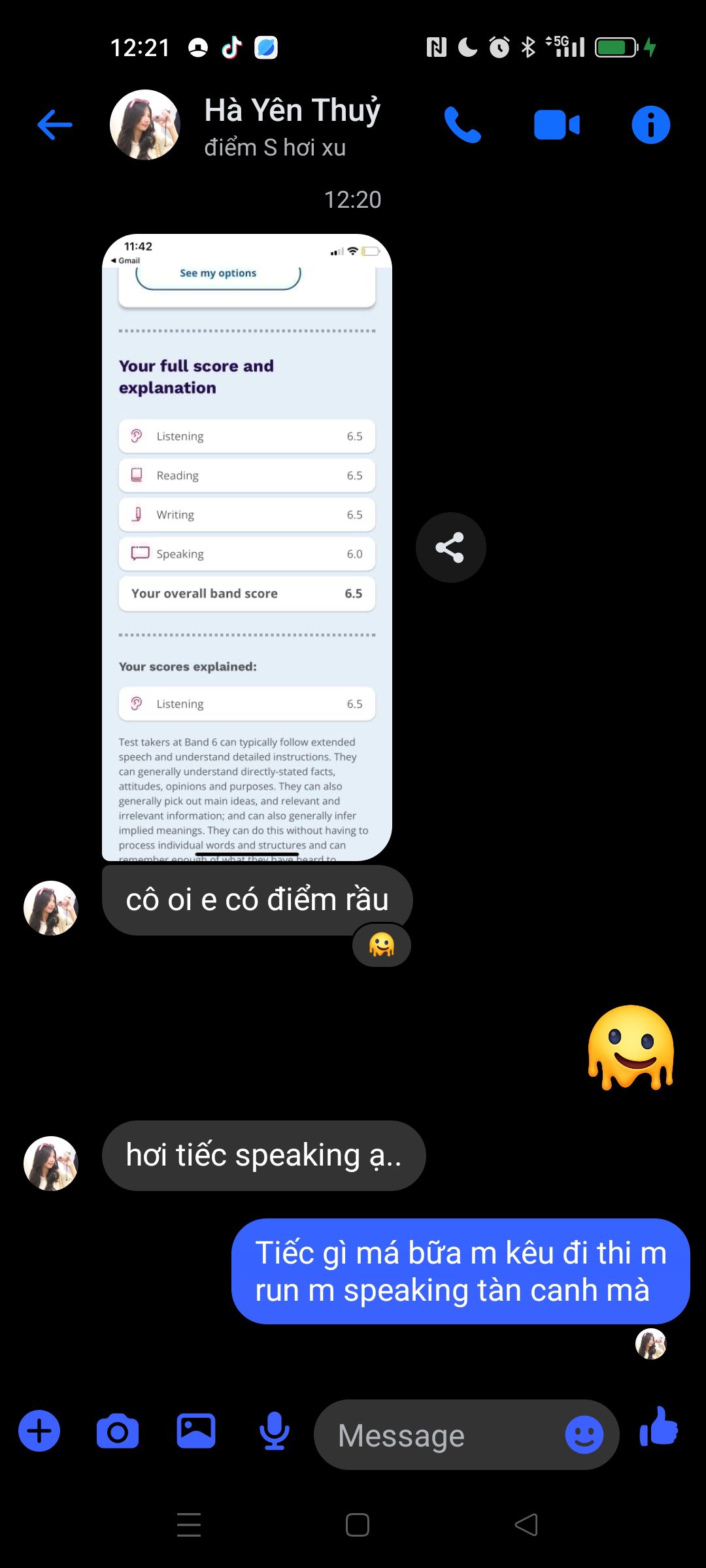The height and width of the screenshot is (1568, 706).
Task: Go to the system home screen
Action: point(358,1525)
